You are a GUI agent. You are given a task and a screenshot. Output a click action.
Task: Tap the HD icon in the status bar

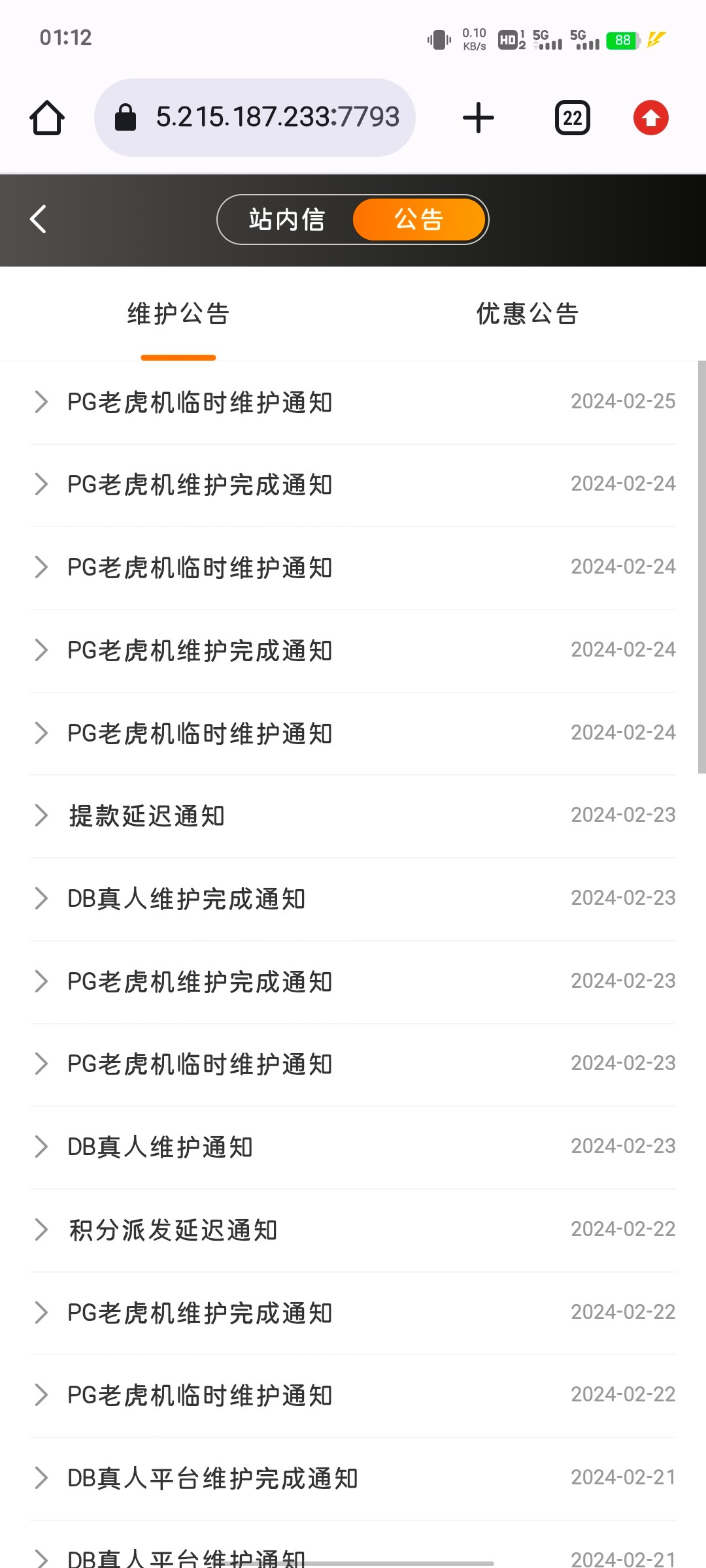pos(509,39)
